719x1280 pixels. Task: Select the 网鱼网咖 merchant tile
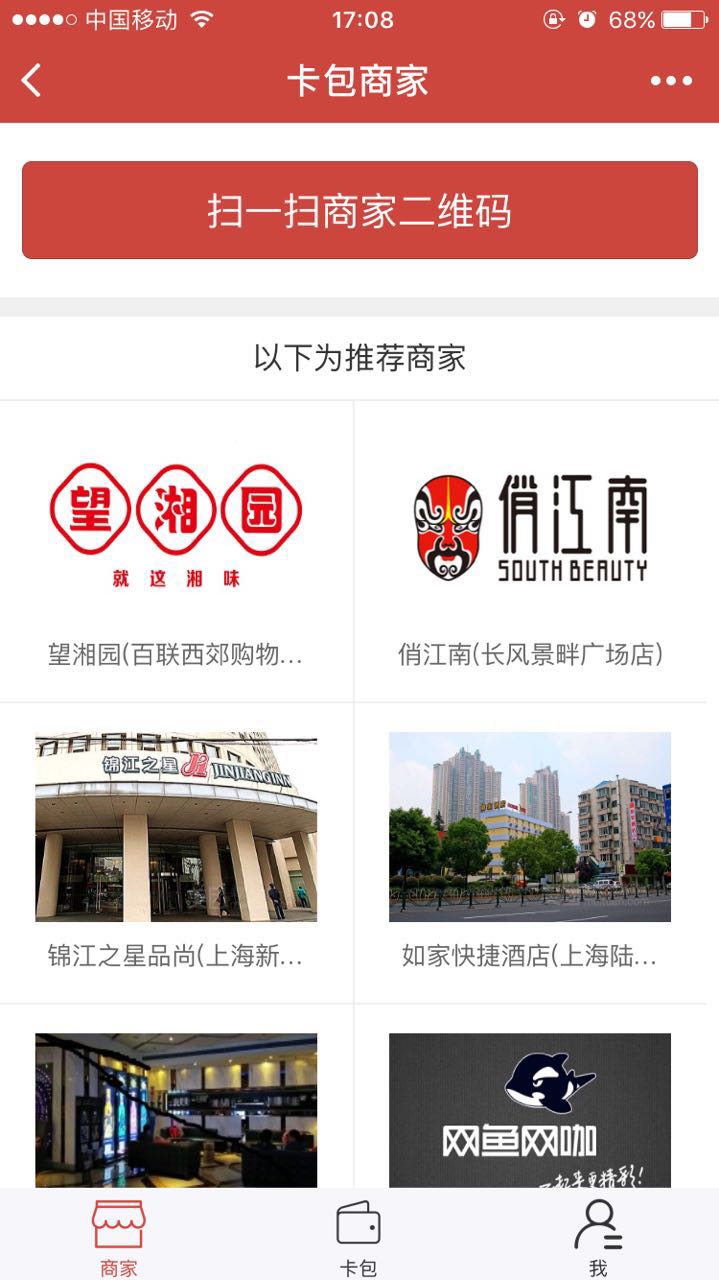(530, 1110)
